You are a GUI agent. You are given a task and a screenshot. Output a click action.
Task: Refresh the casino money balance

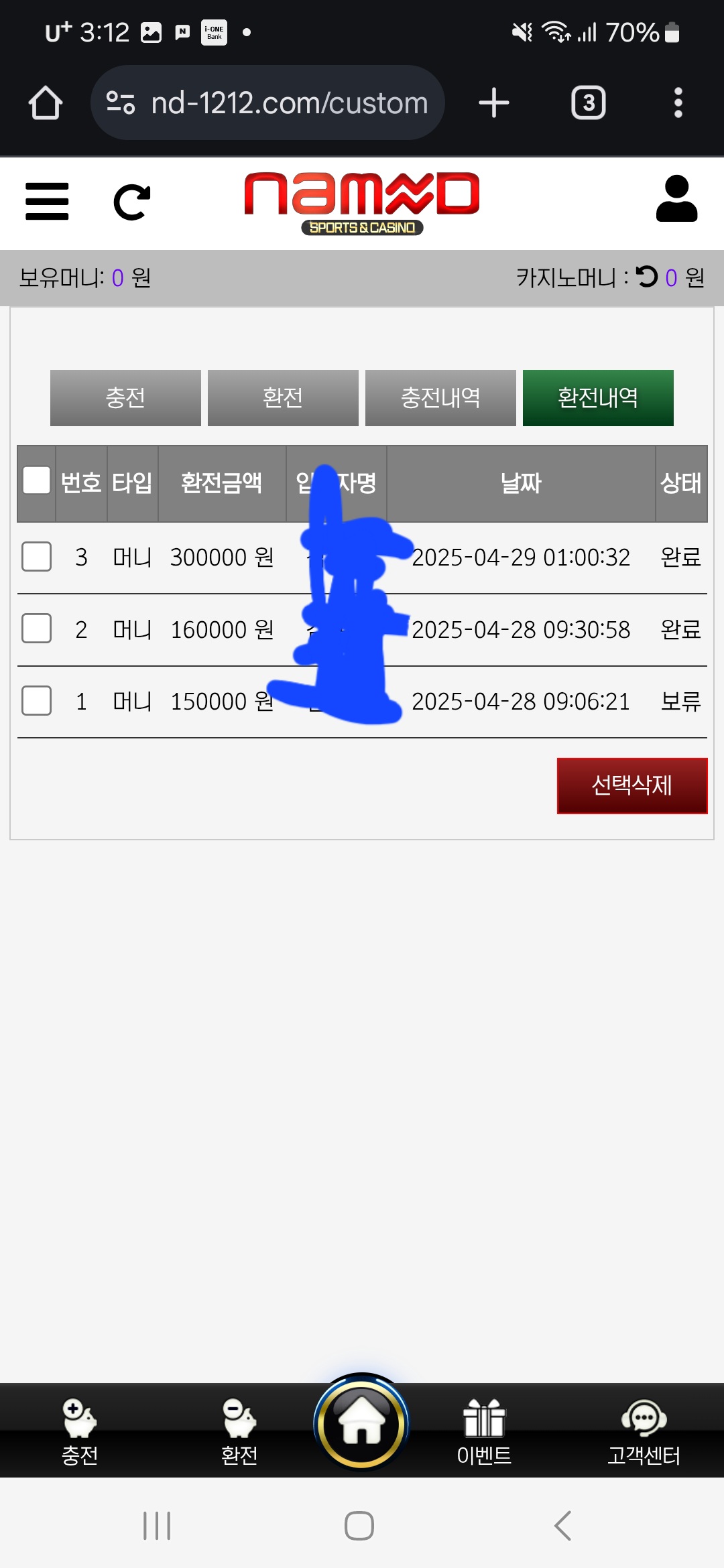[647, 276]
